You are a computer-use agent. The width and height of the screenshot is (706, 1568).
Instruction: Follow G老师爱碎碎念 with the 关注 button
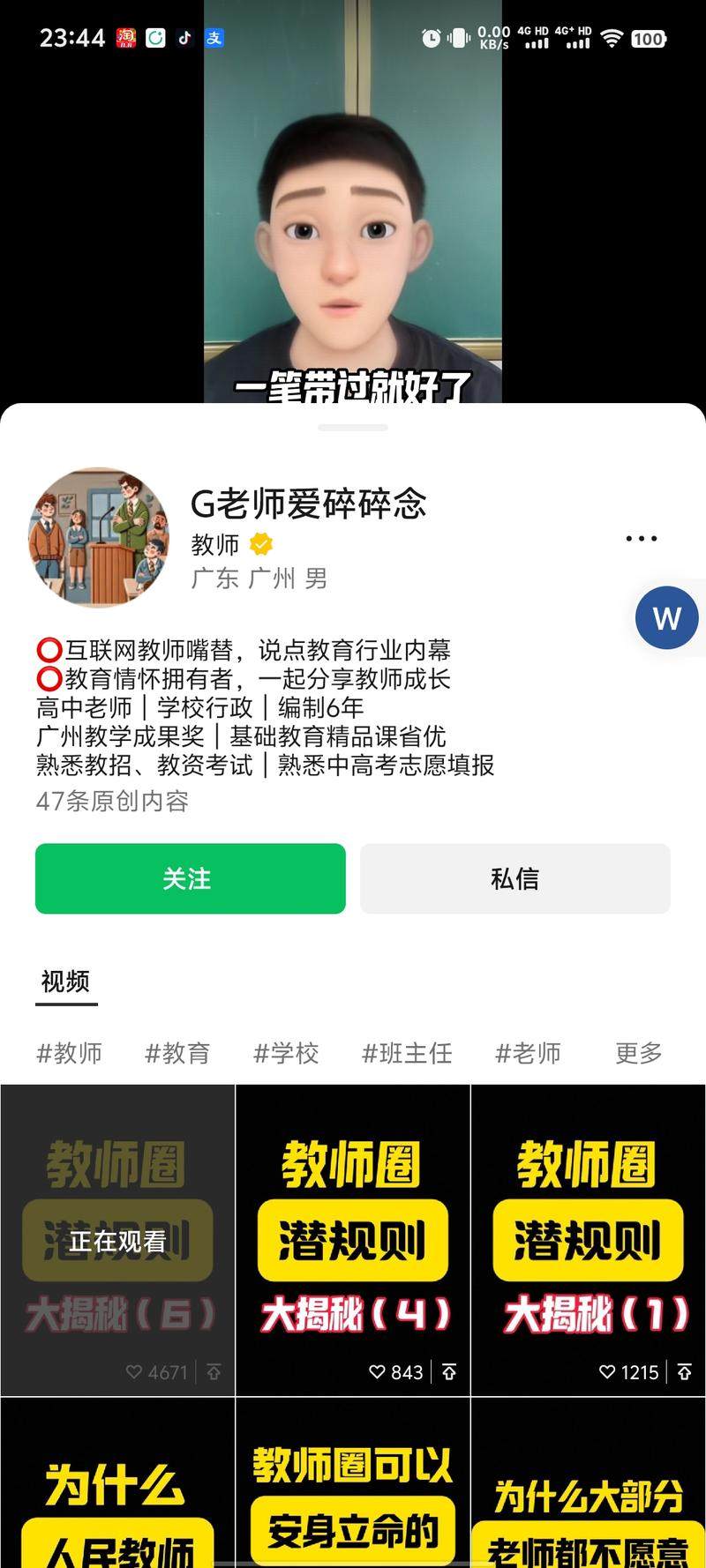pos(190,878)
